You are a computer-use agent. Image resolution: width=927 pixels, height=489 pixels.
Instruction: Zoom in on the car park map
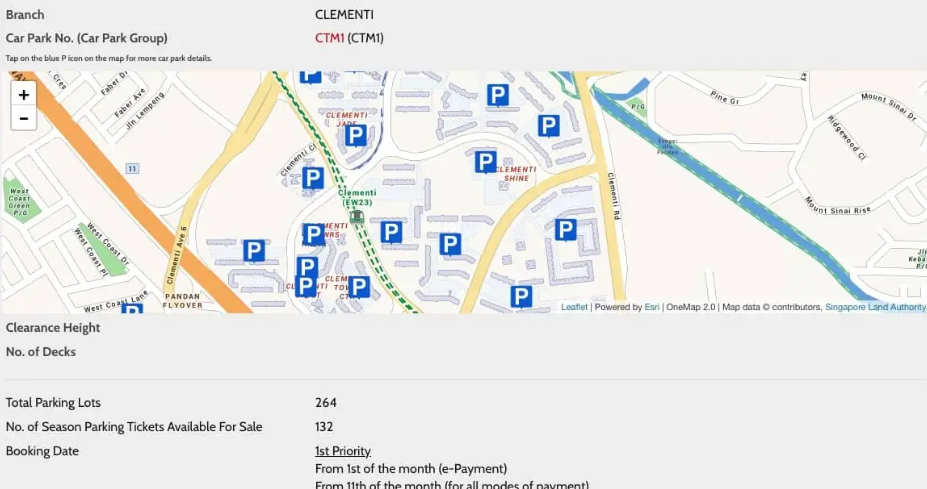pyautogui.click(x=22, y=94)
